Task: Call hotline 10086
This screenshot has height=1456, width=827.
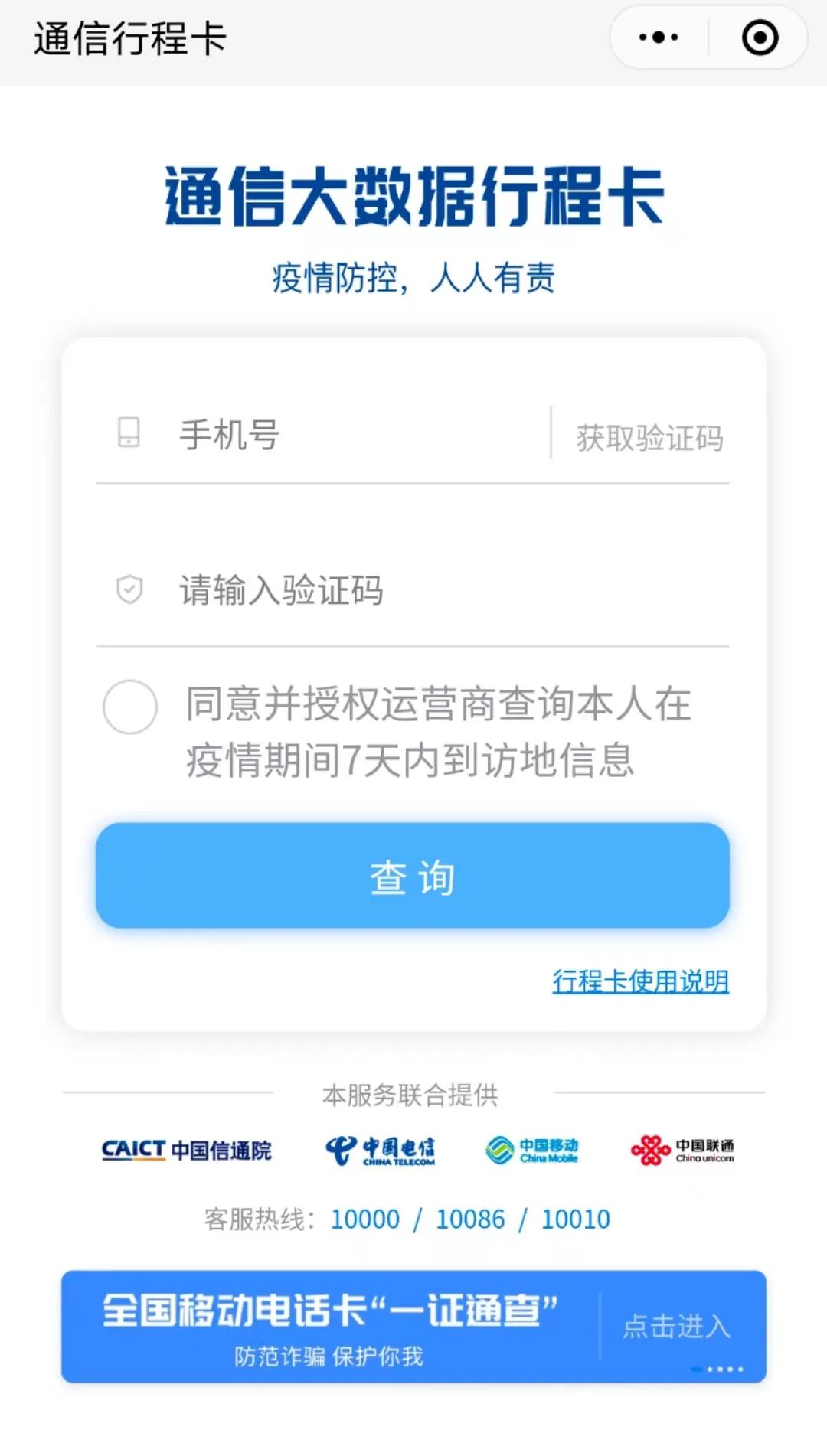Action: [470, 1219]
